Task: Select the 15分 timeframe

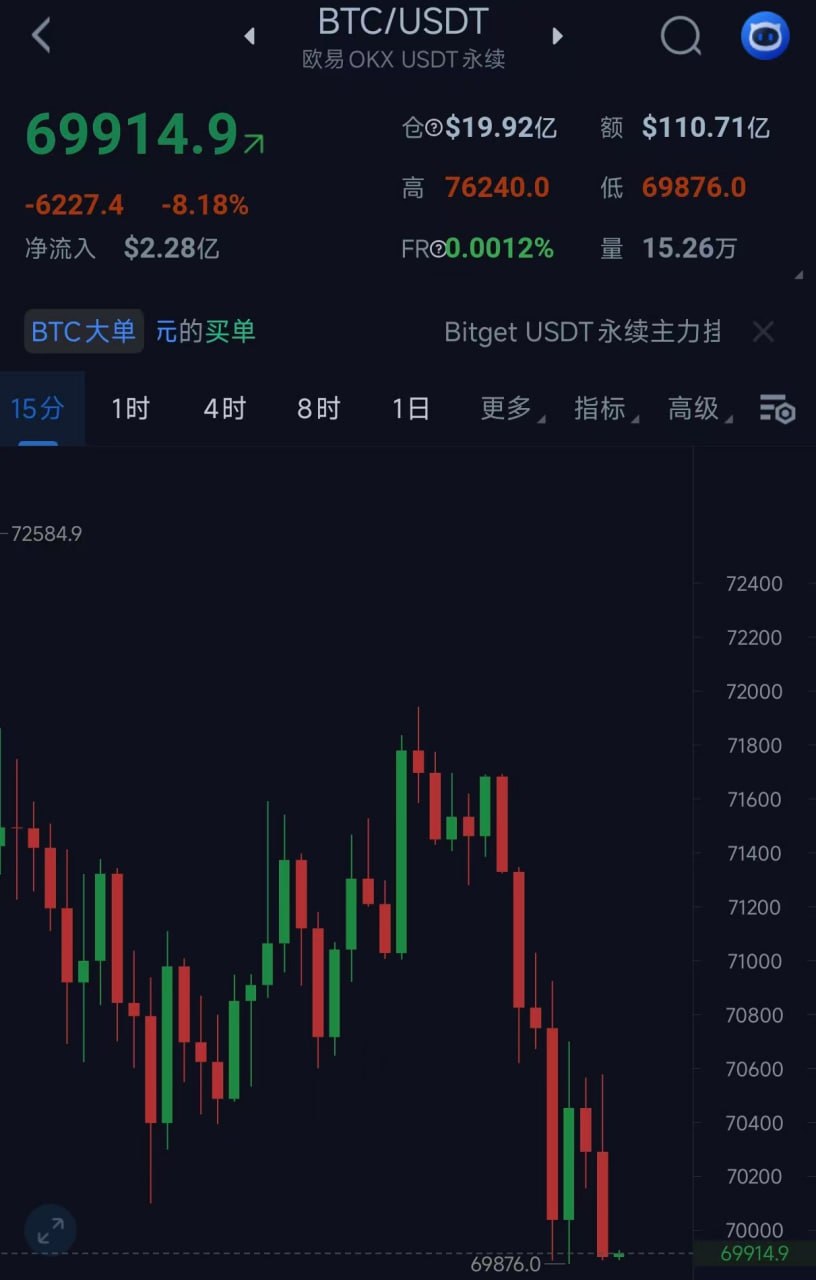Action: (38, 408)
